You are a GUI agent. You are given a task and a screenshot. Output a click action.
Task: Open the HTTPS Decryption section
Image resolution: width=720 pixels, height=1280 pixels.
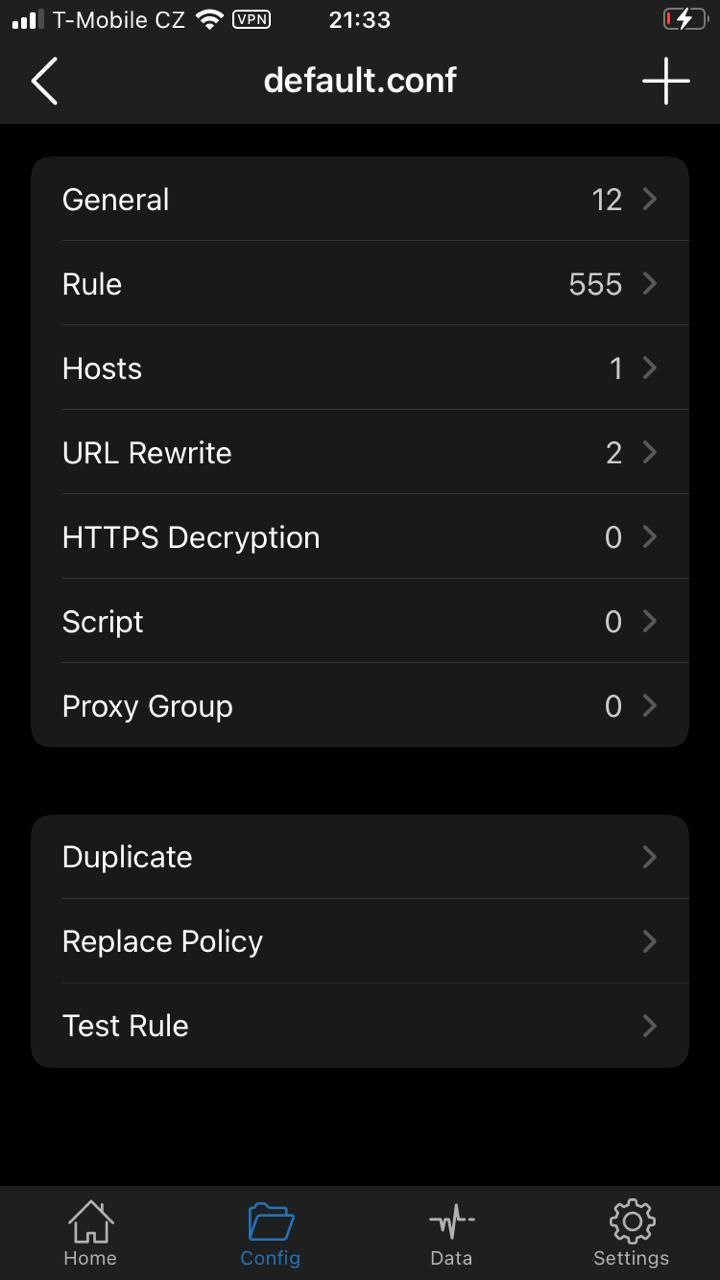click(360, 537)
